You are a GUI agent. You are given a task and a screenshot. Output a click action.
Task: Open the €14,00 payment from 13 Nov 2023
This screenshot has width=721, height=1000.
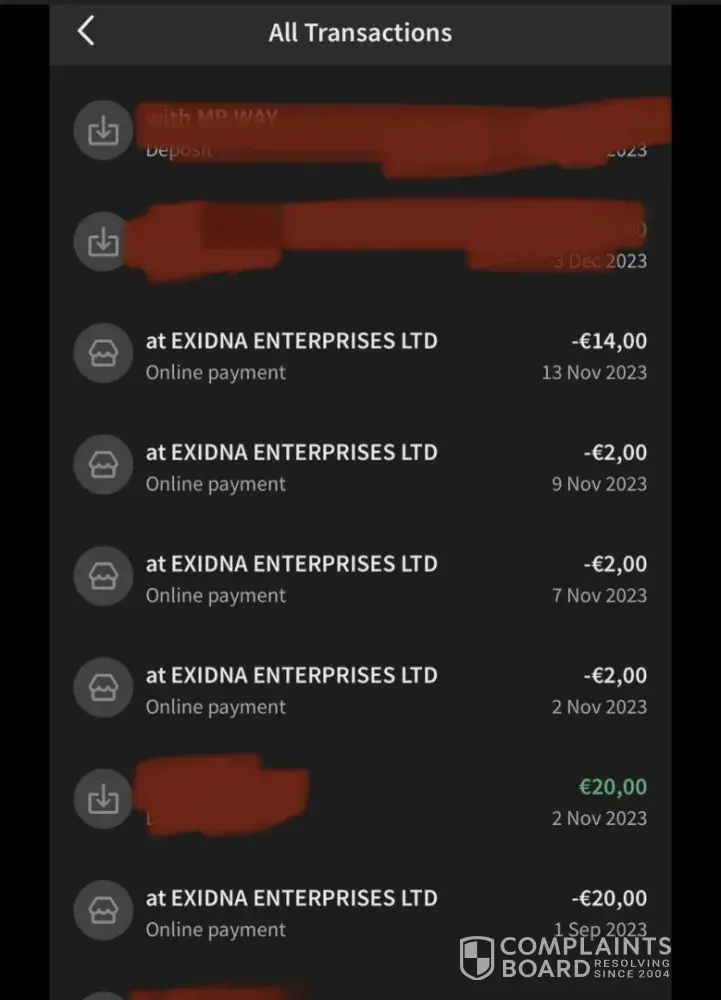[360, 356]
